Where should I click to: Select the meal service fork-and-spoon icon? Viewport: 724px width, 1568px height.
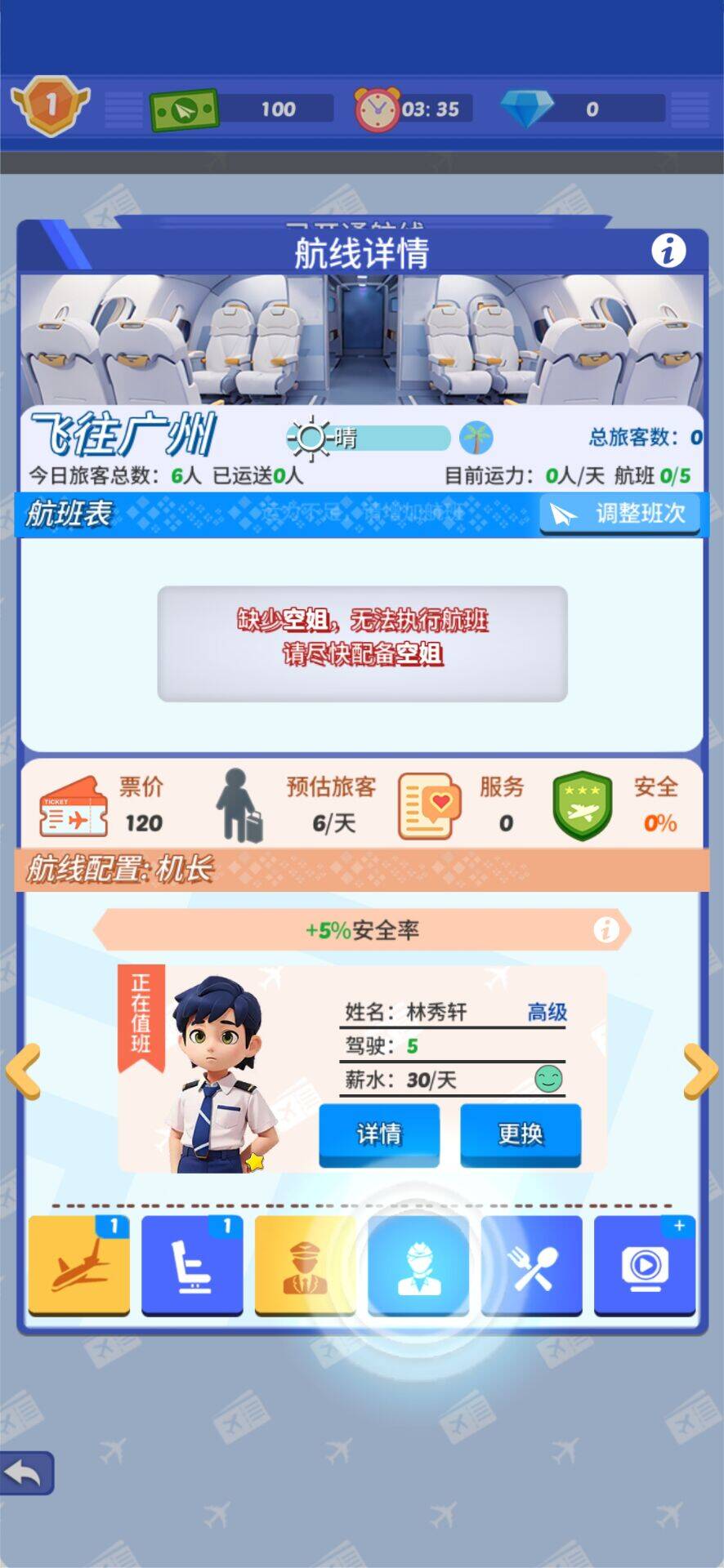point(531,1265)
